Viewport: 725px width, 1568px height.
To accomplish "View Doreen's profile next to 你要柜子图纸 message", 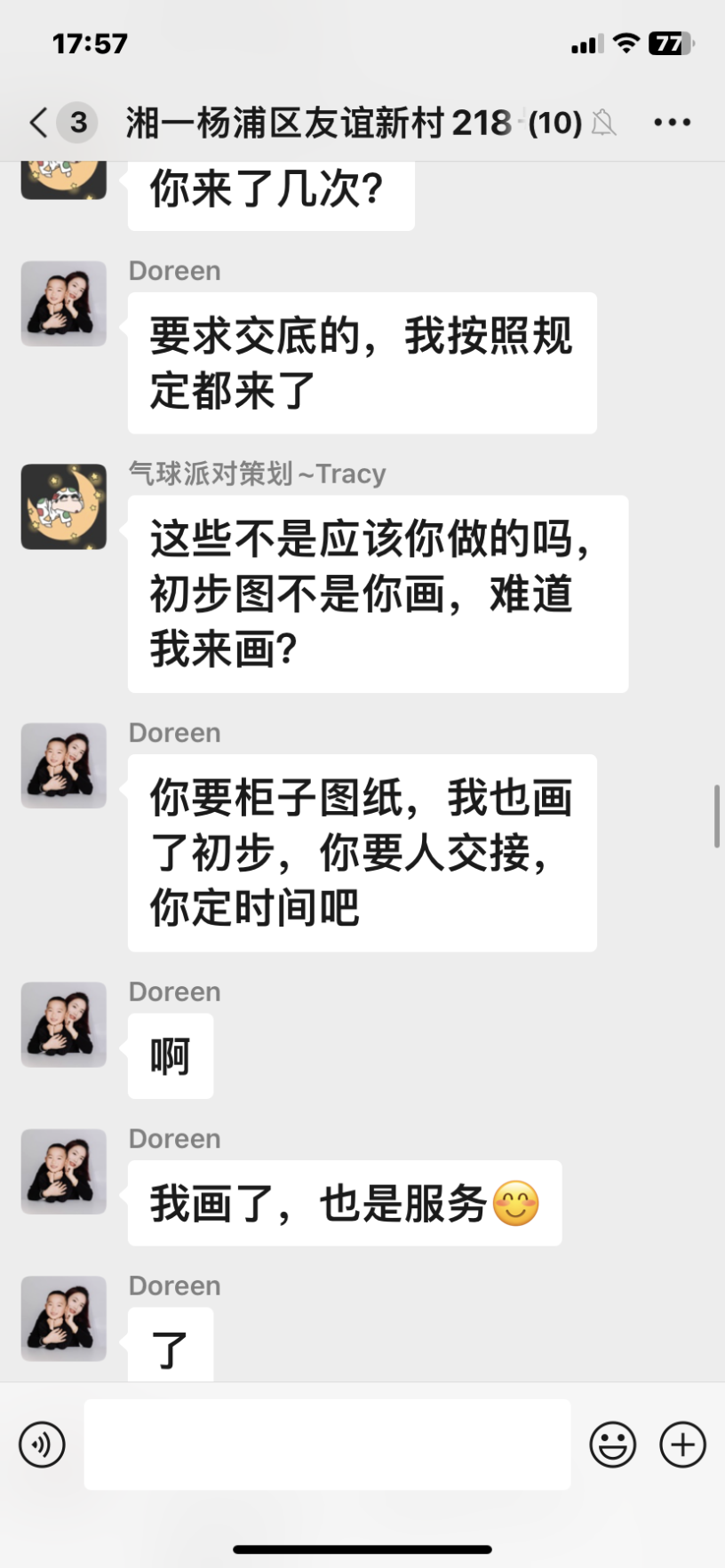I will coord(64,765).
